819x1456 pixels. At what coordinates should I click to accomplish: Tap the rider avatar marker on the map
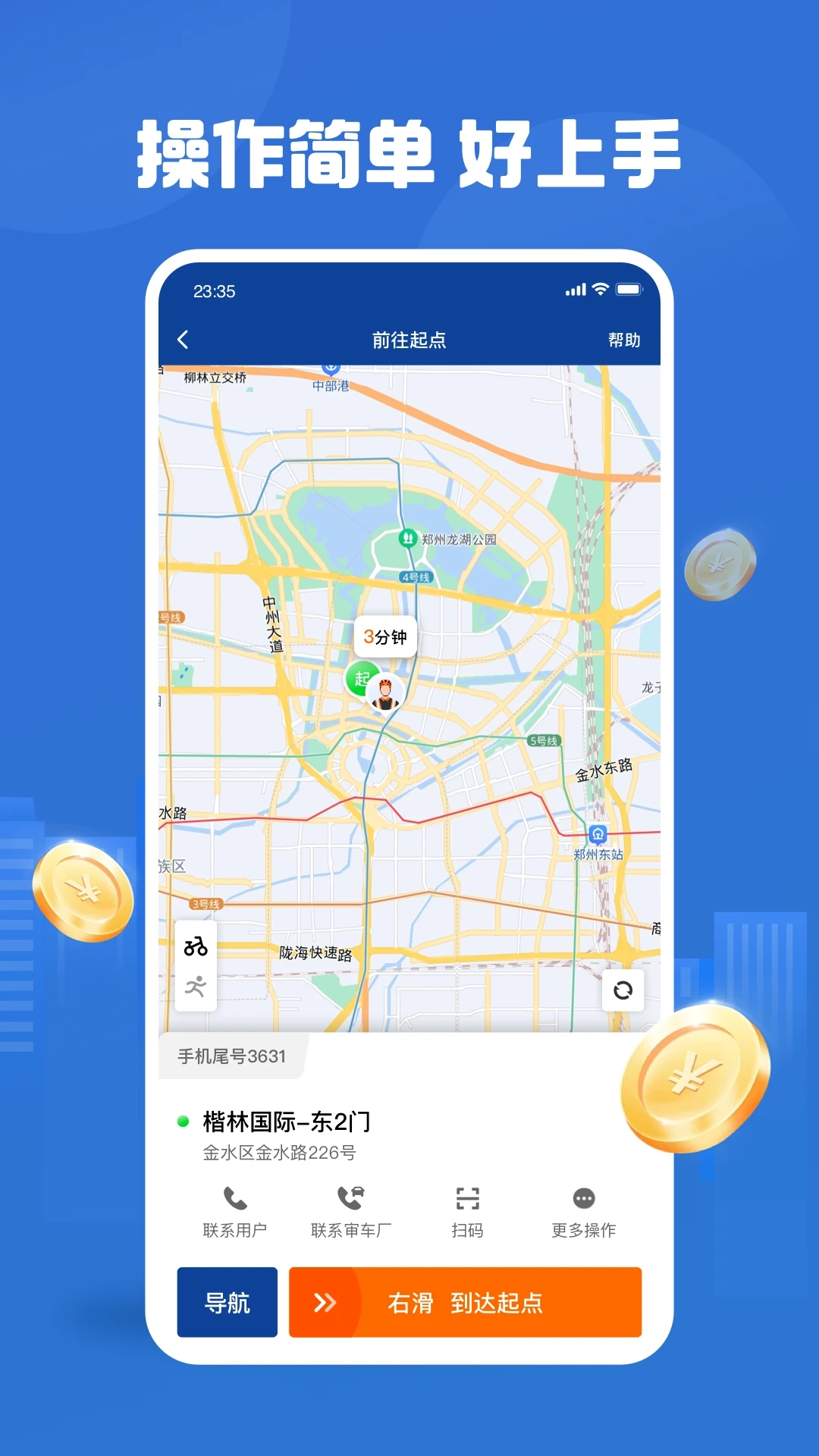385,692
